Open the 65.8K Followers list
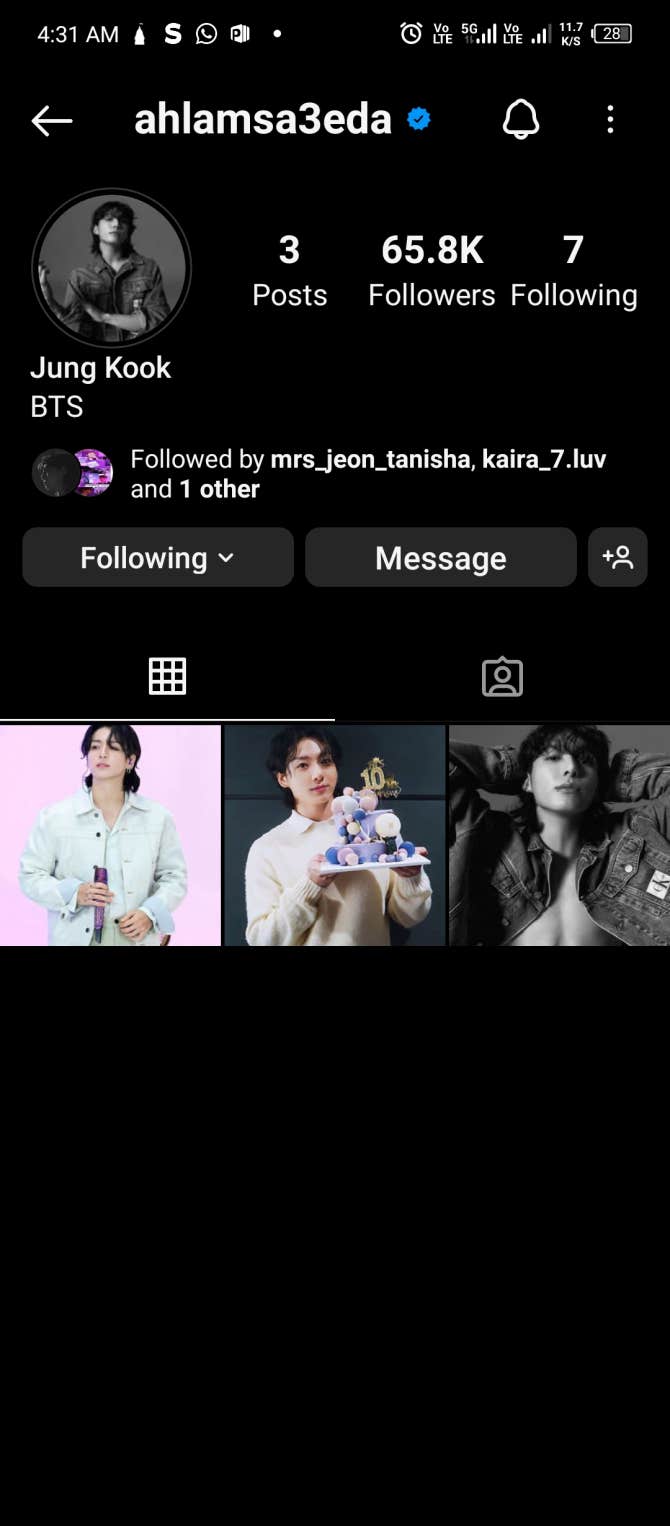The width and height of the screenshot is (670, 1526). point(432,270)
